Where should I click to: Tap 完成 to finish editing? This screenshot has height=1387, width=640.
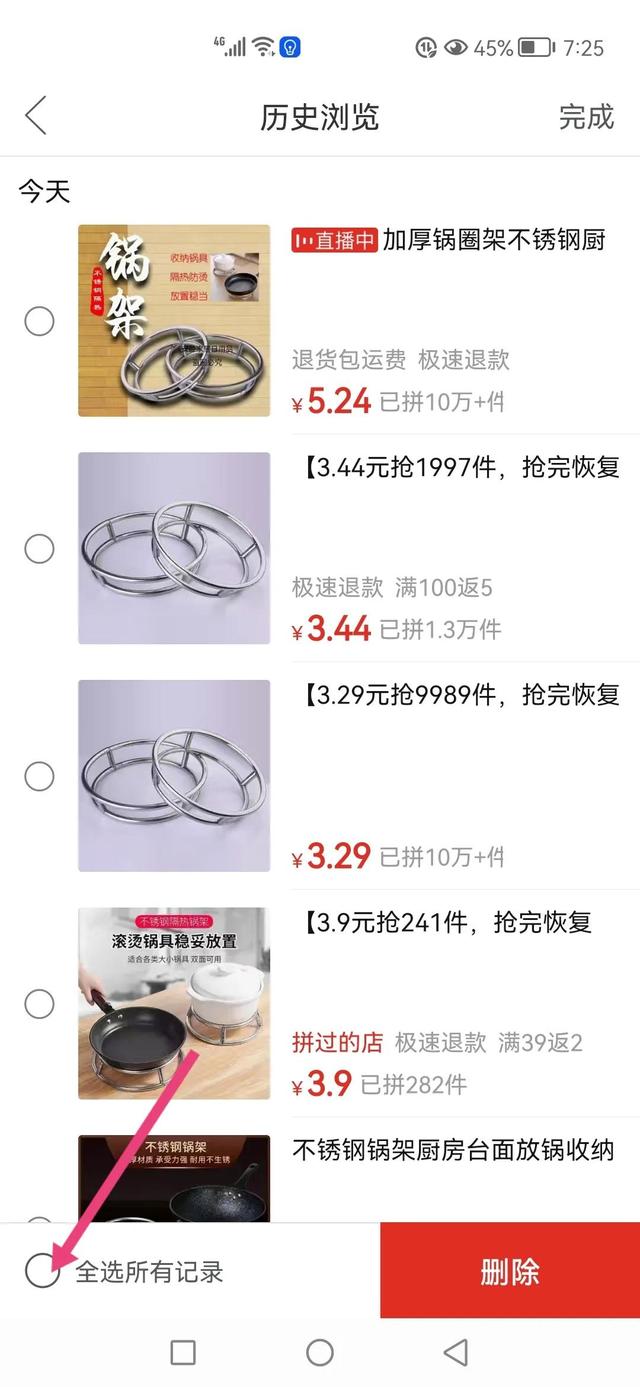[x=585, y=116]
